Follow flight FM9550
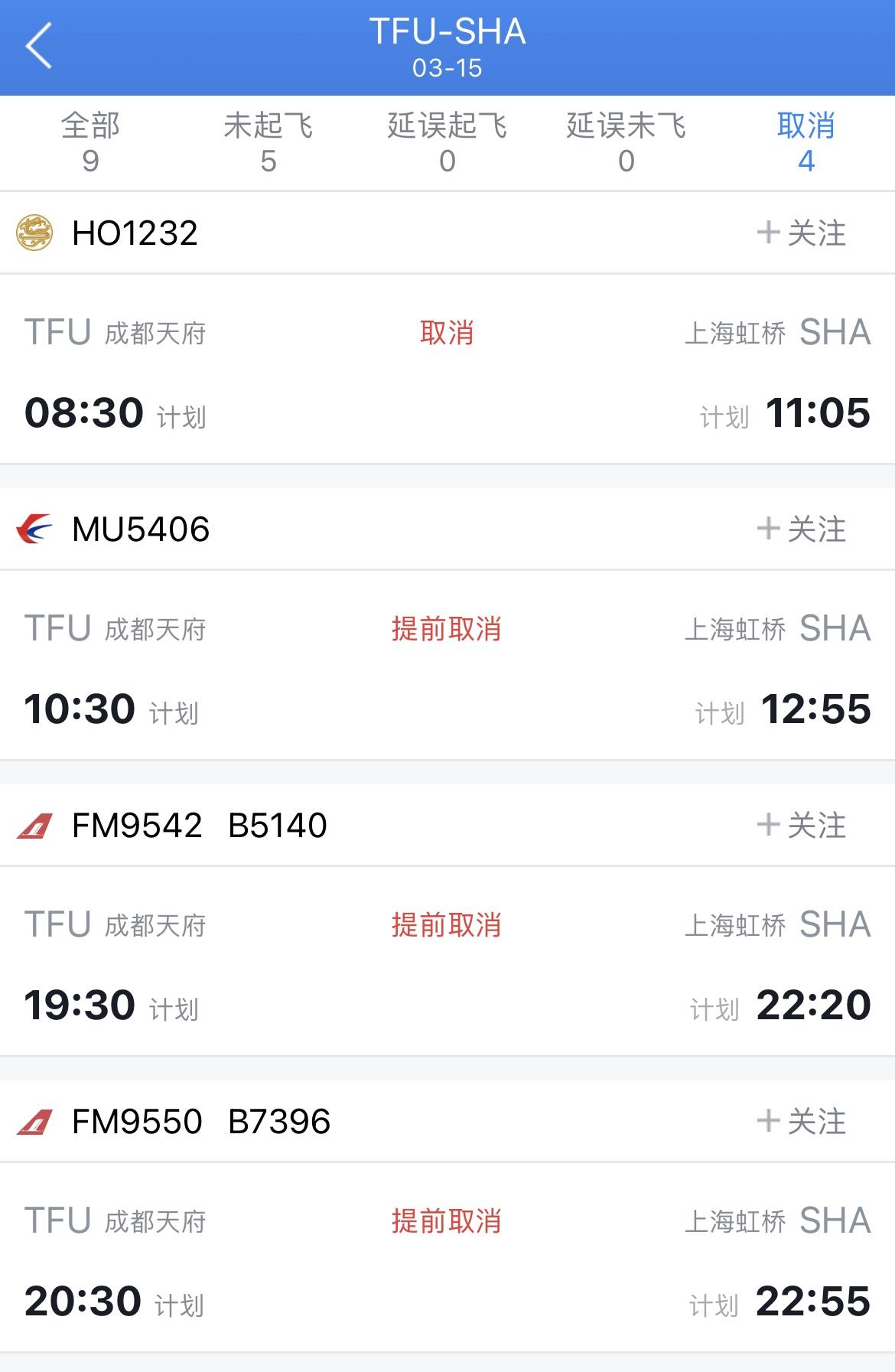Image resolution: width=895 pixels, height=1372 pixels. tap(802, 1122)
